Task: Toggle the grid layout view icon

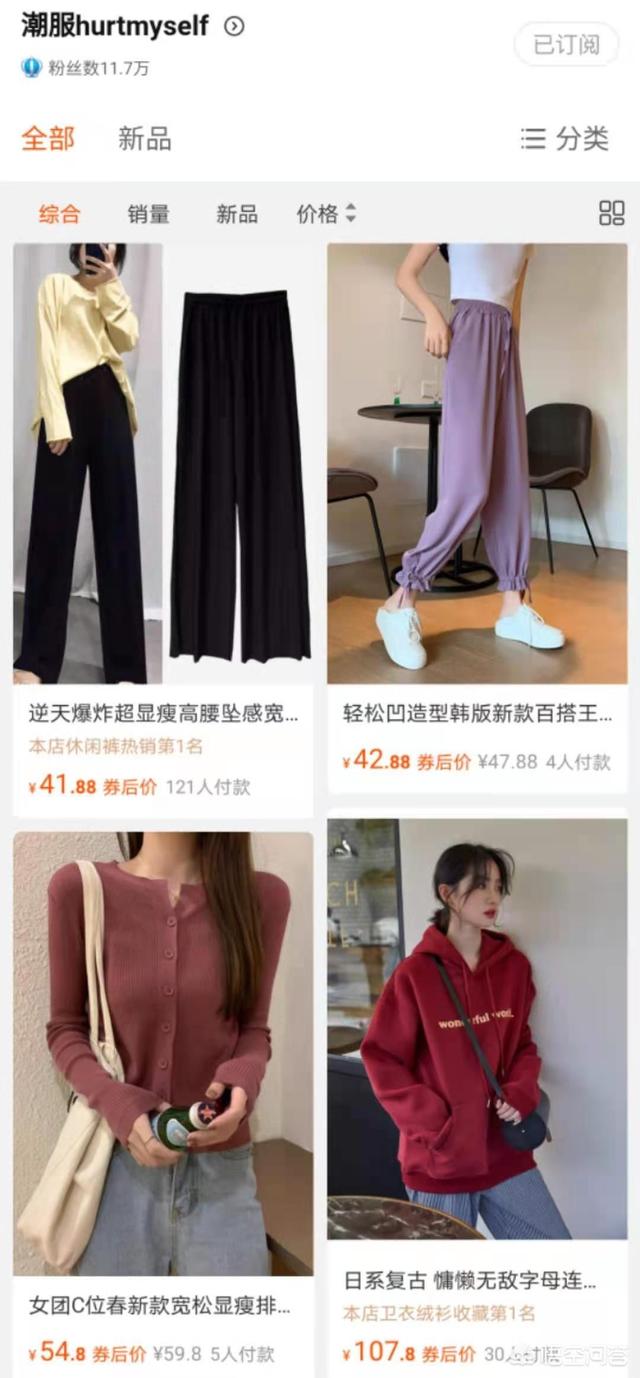Action: click(611, 213)
